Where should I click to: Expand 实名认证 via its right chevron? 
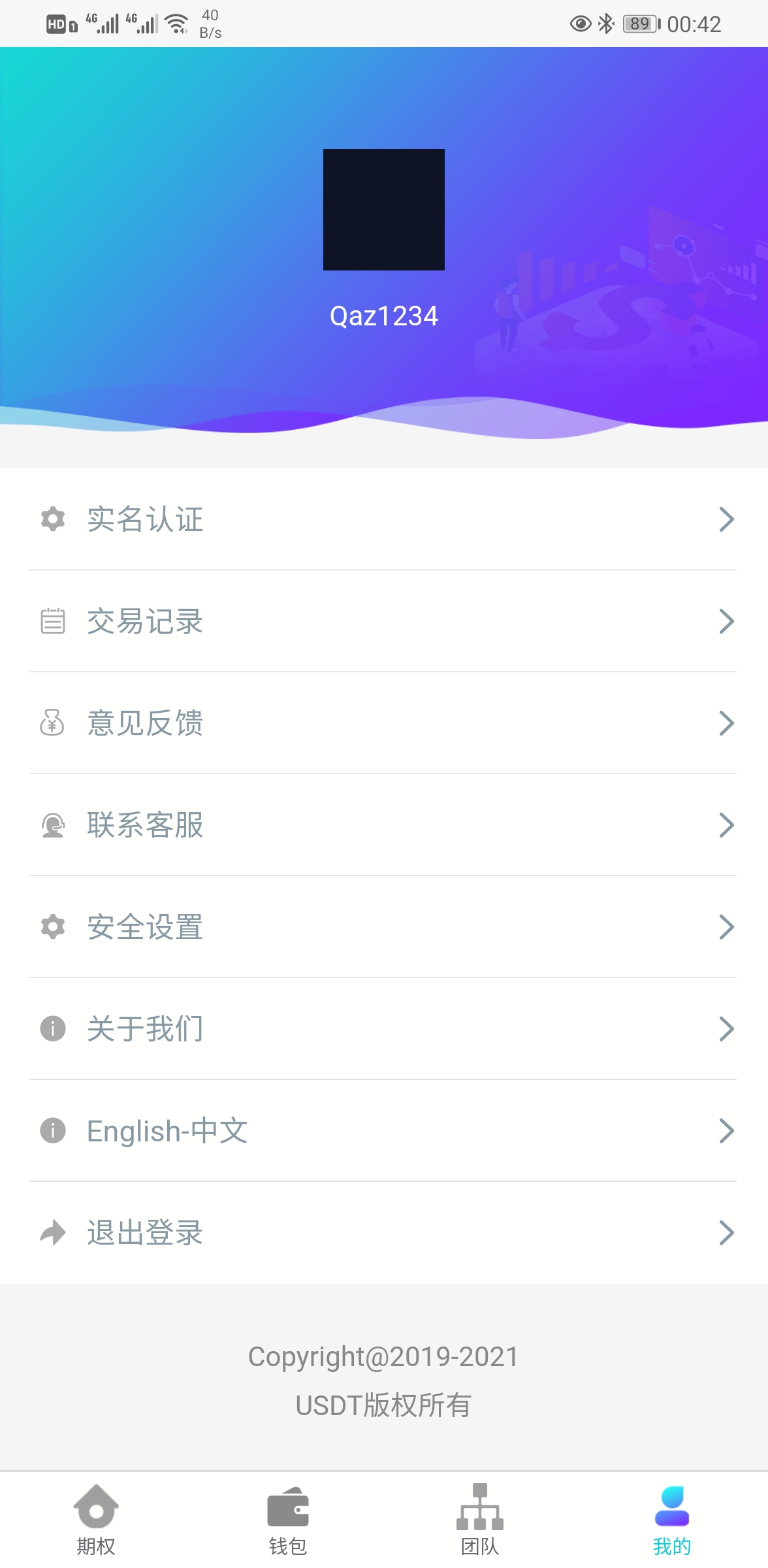pos(726,519)
